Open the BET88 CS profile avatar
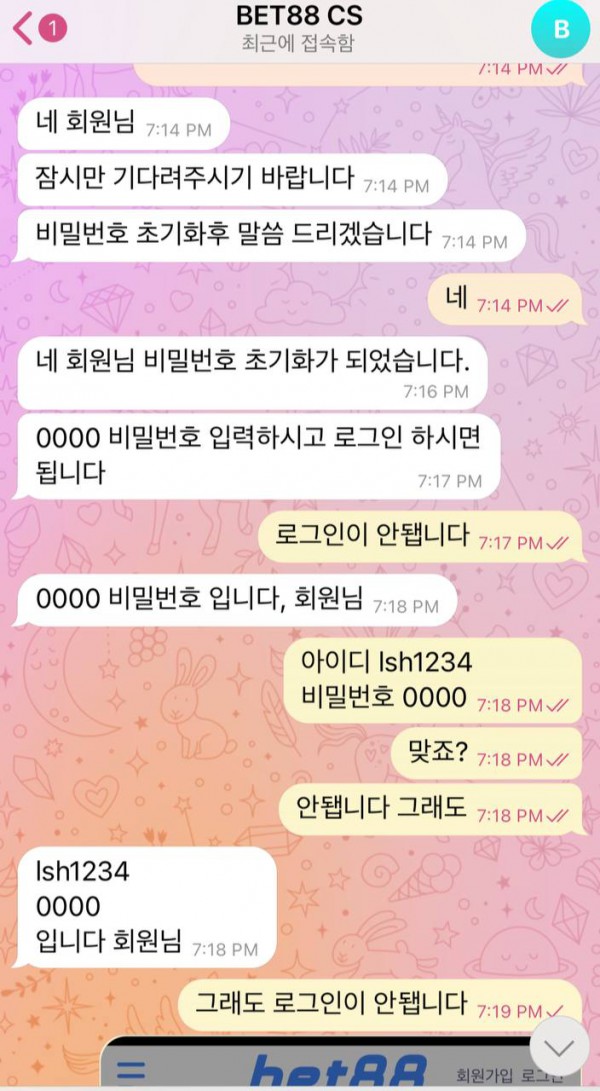 coord(560,30)
